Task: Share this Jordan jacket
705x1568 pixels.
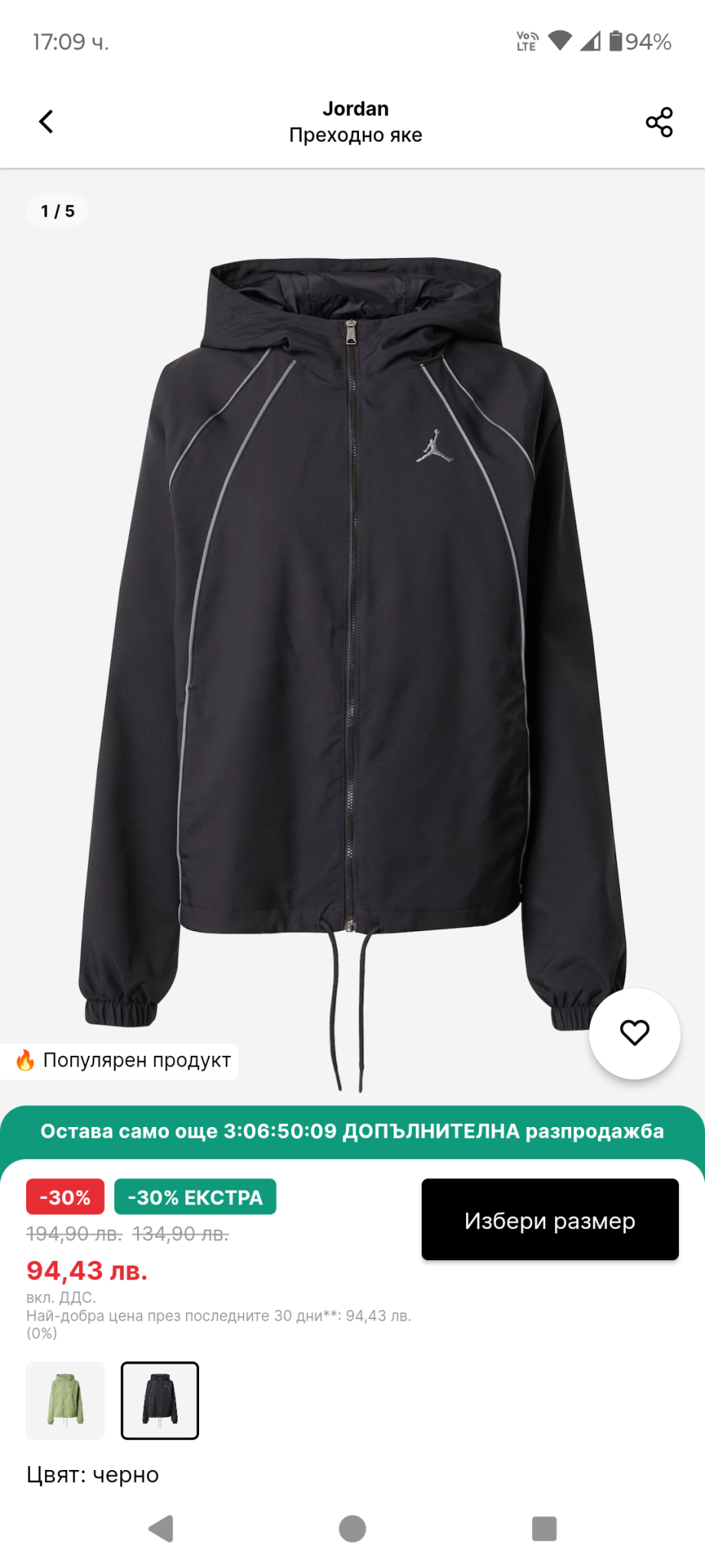Action: pos(658,122)
